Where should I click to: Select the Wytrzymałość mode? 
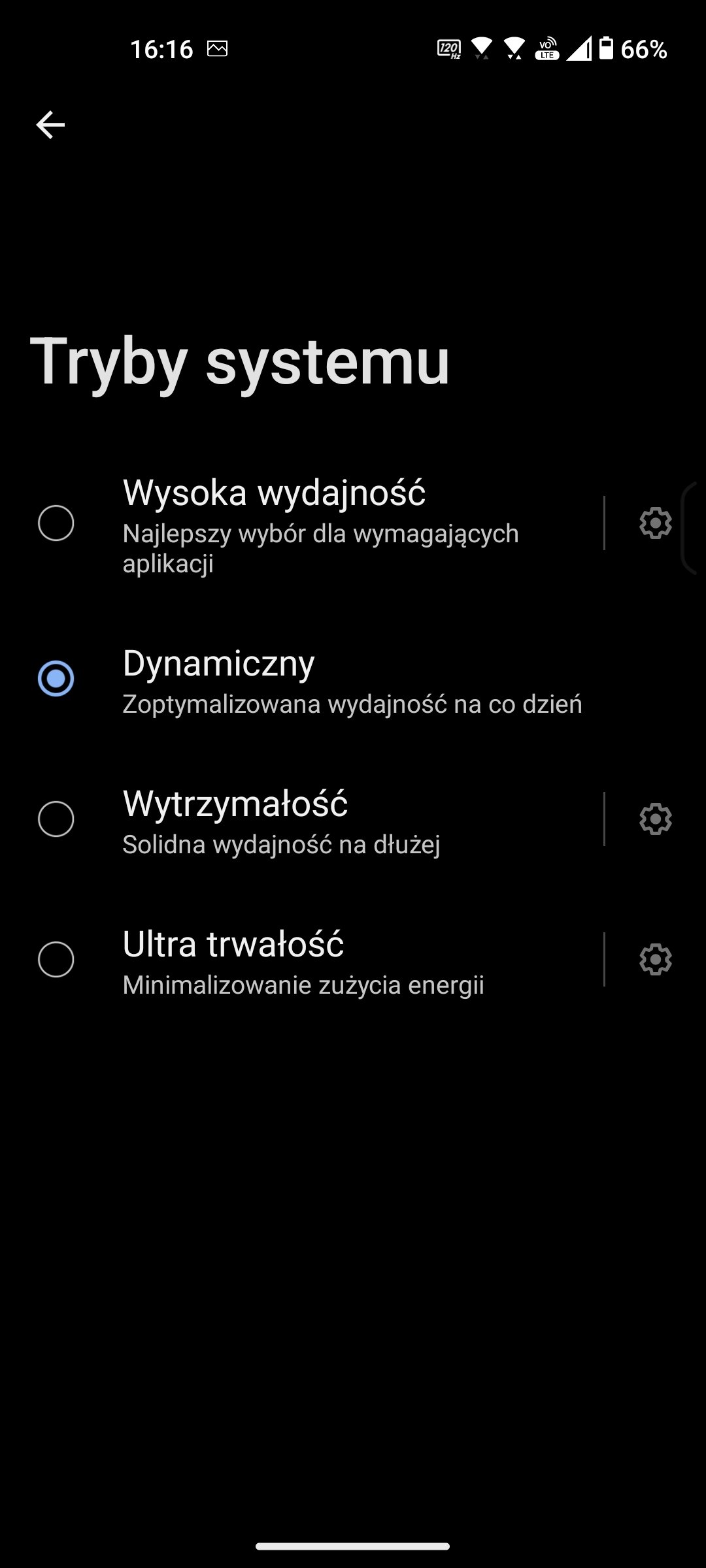[56, 819]
